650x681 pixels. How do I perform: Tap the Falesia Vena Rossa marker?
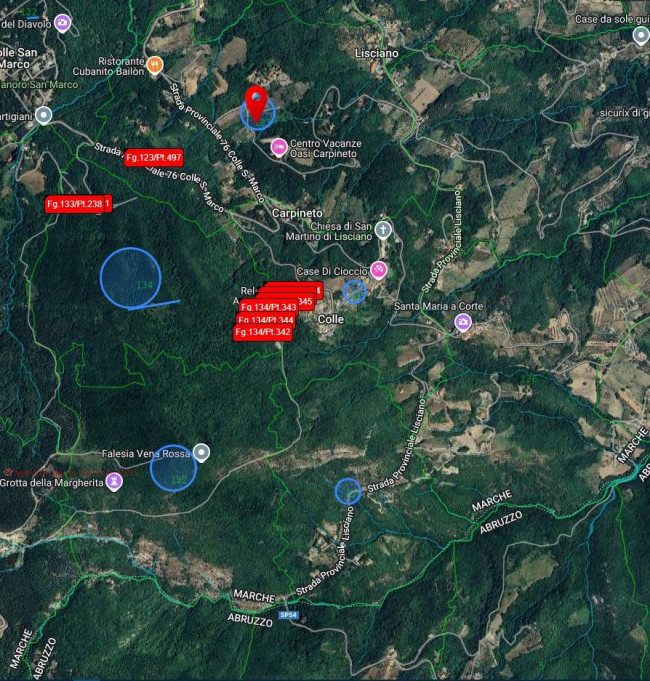coord(202,453)
